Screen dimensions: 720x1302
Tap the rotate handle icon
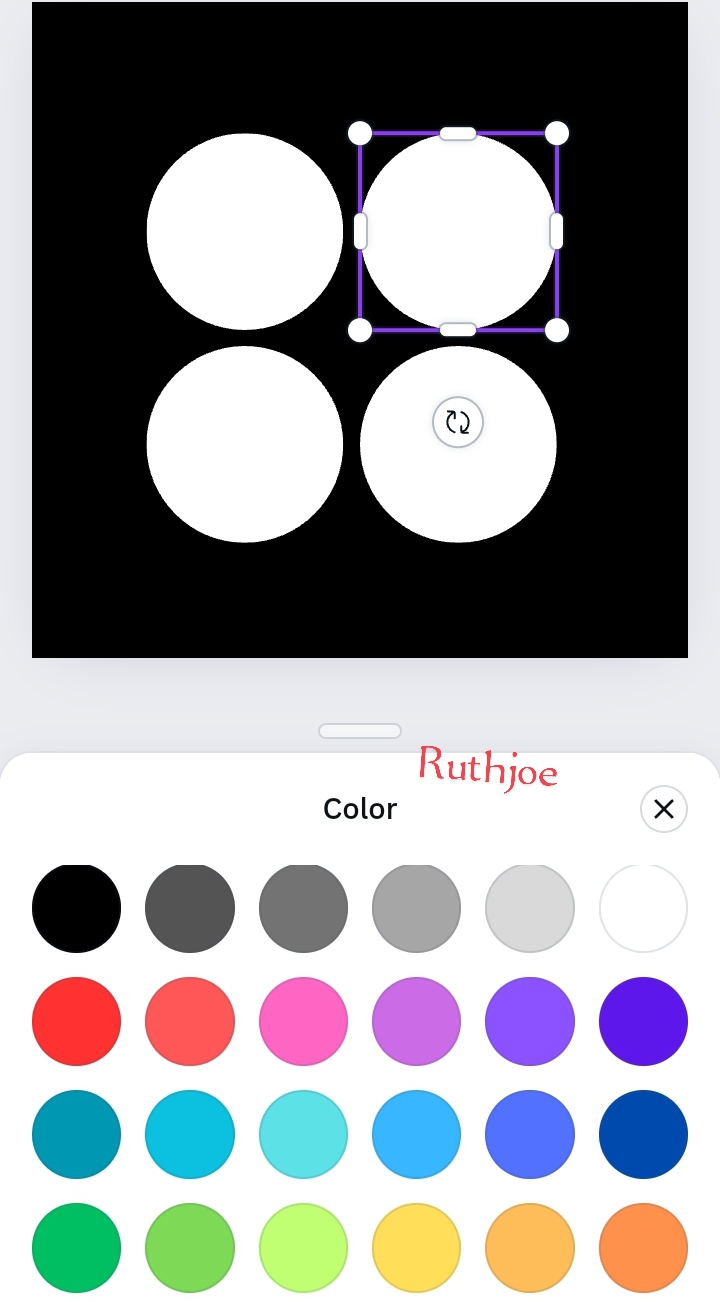click(x=458, y=422)
